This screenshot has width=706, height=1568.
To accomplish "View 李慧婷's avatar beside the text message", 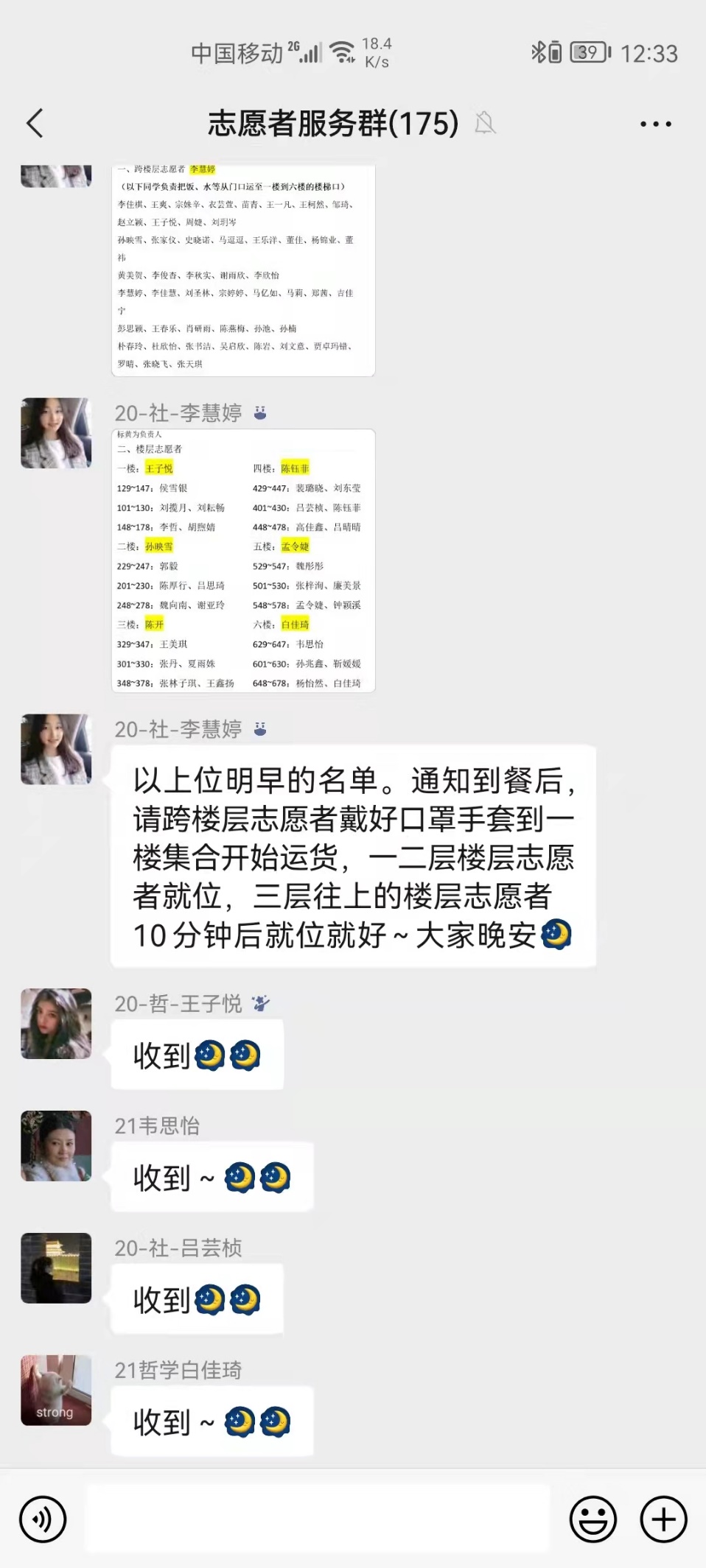I will tap(56, 749).
